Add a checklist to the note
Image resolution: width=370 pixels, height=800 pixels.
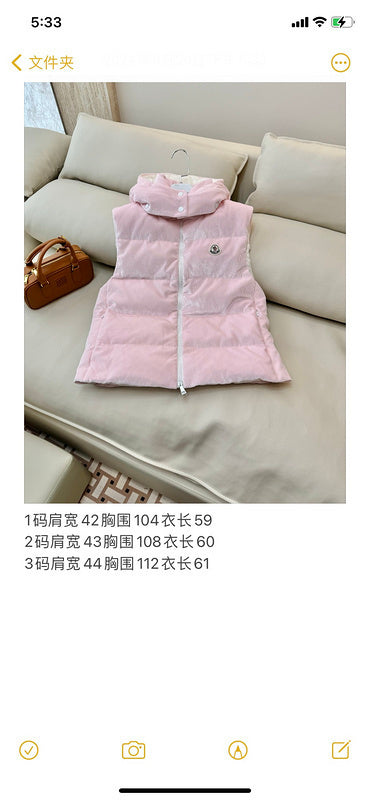click(29, 750)
